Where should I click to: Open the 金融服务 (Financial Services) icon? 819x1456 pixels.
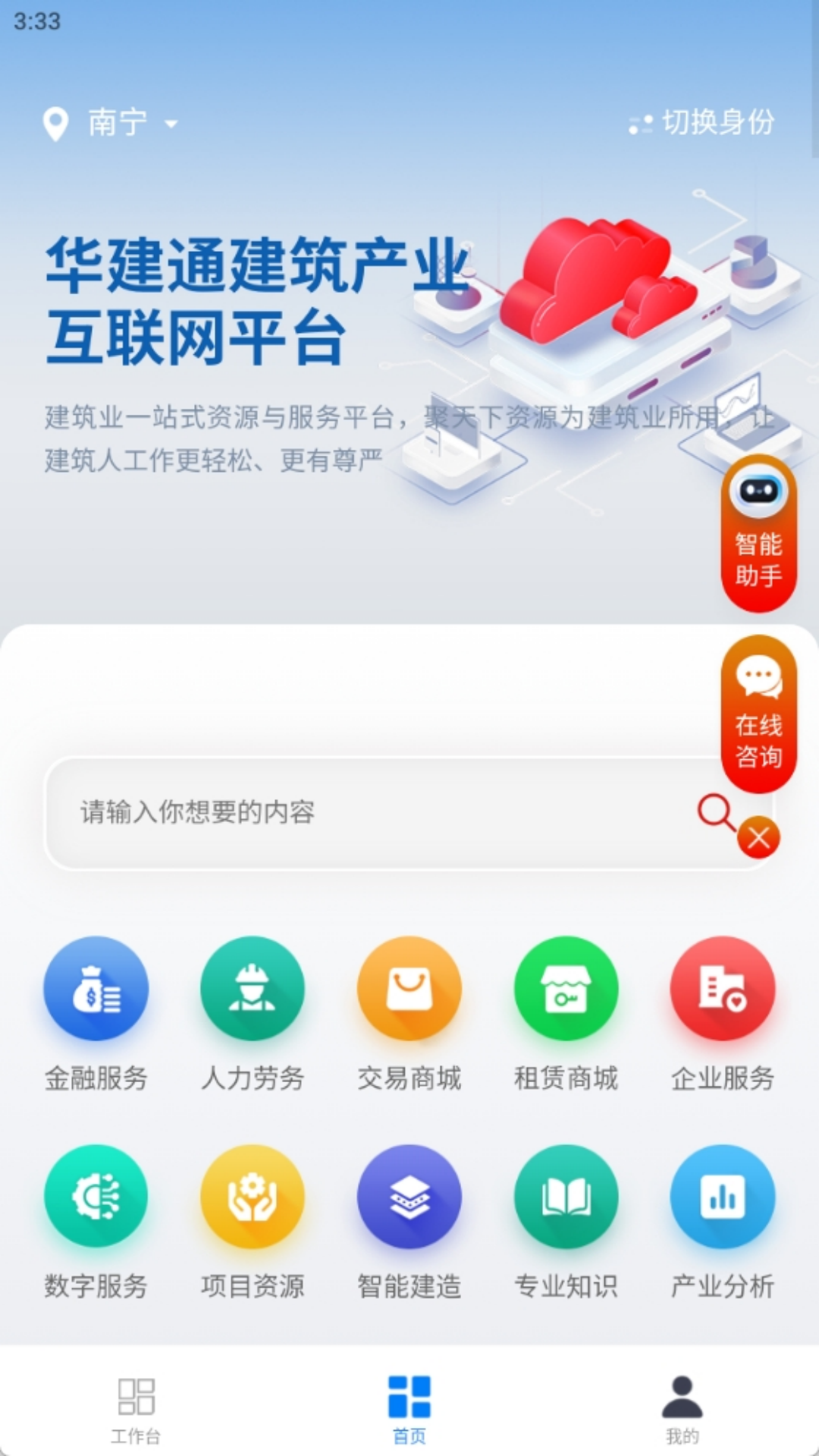pyautogui.click(x=96, y=988)
